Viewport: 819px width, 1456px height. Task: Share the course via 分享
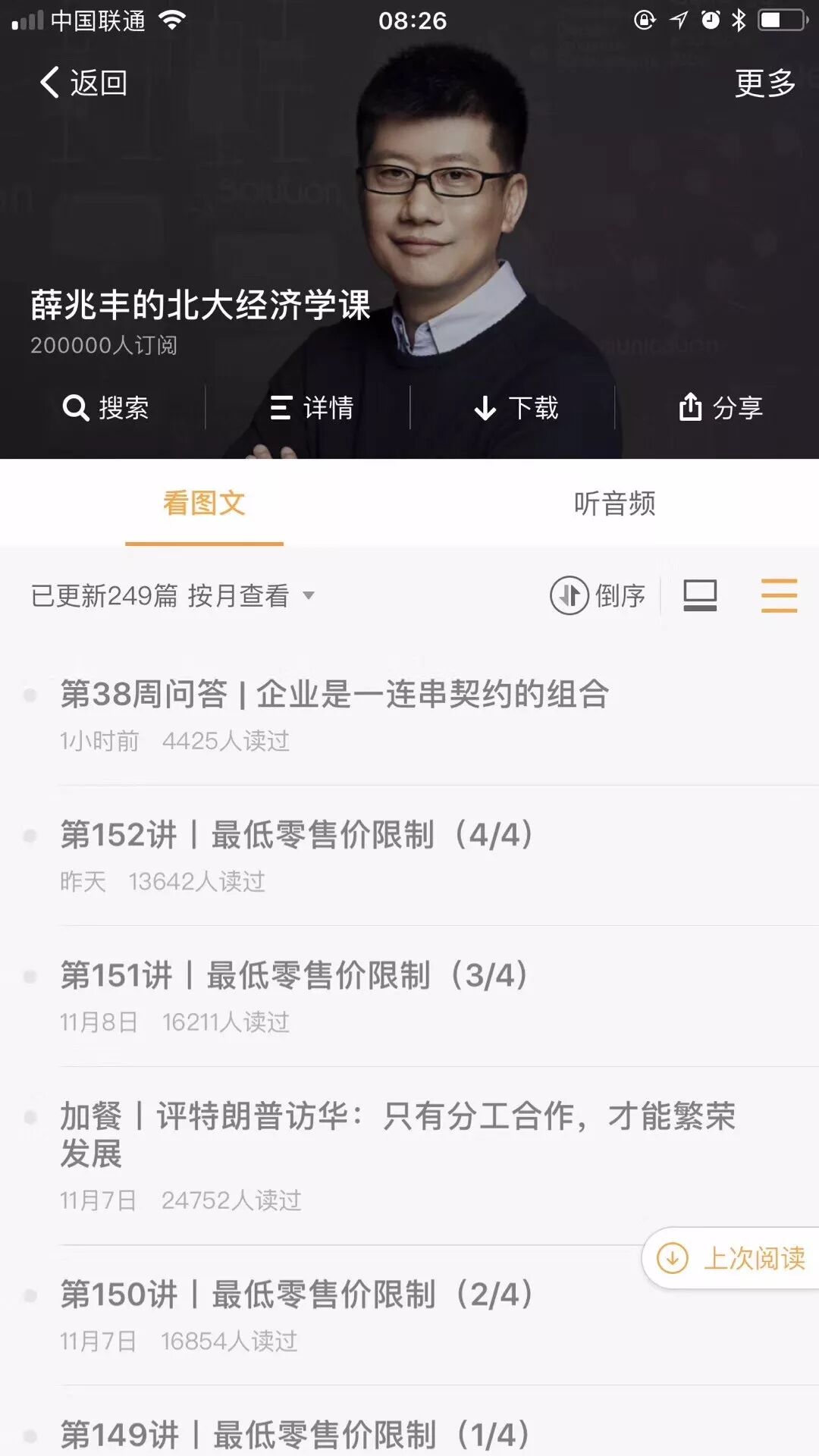click(x=720, y=408)
